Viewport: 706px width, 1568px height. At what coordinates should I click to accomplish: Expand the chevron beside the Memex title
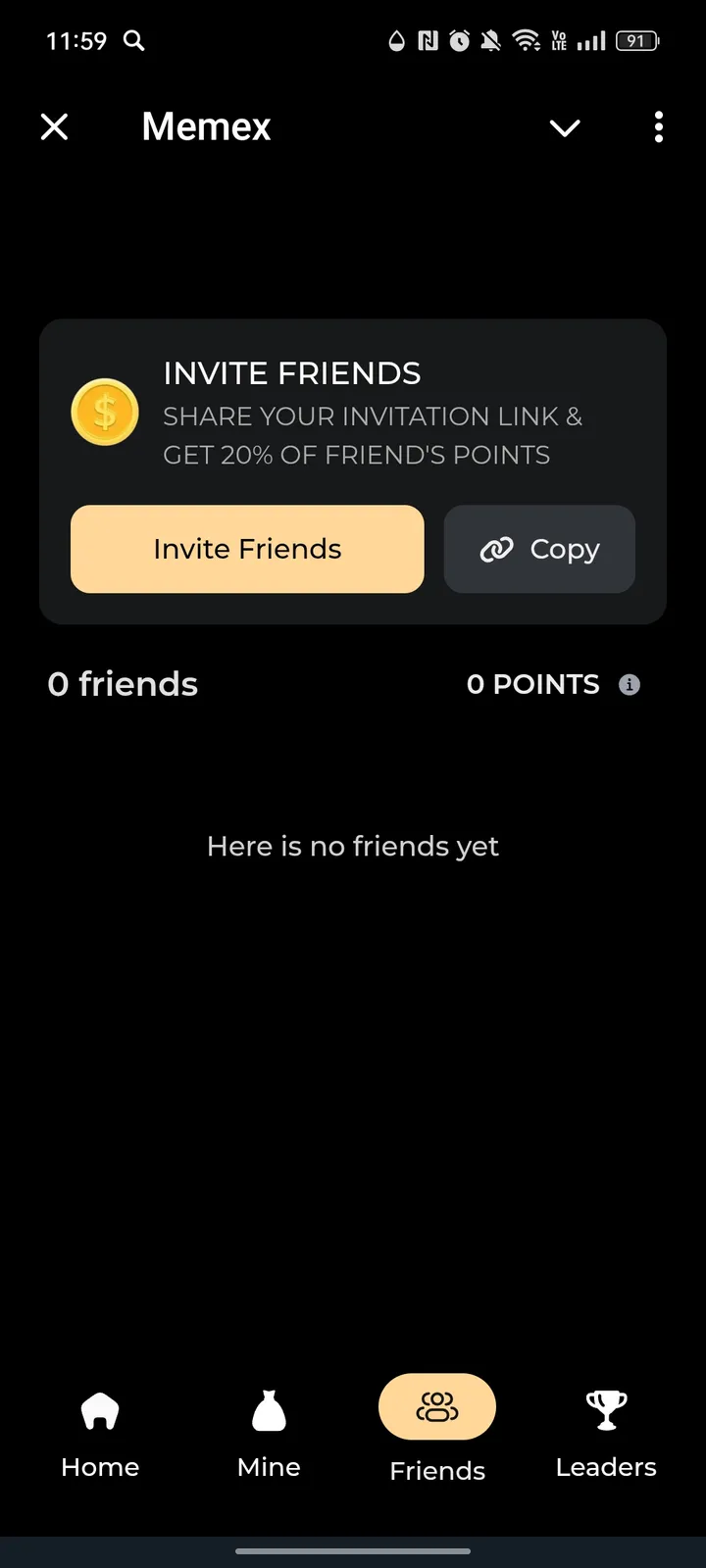565,127
